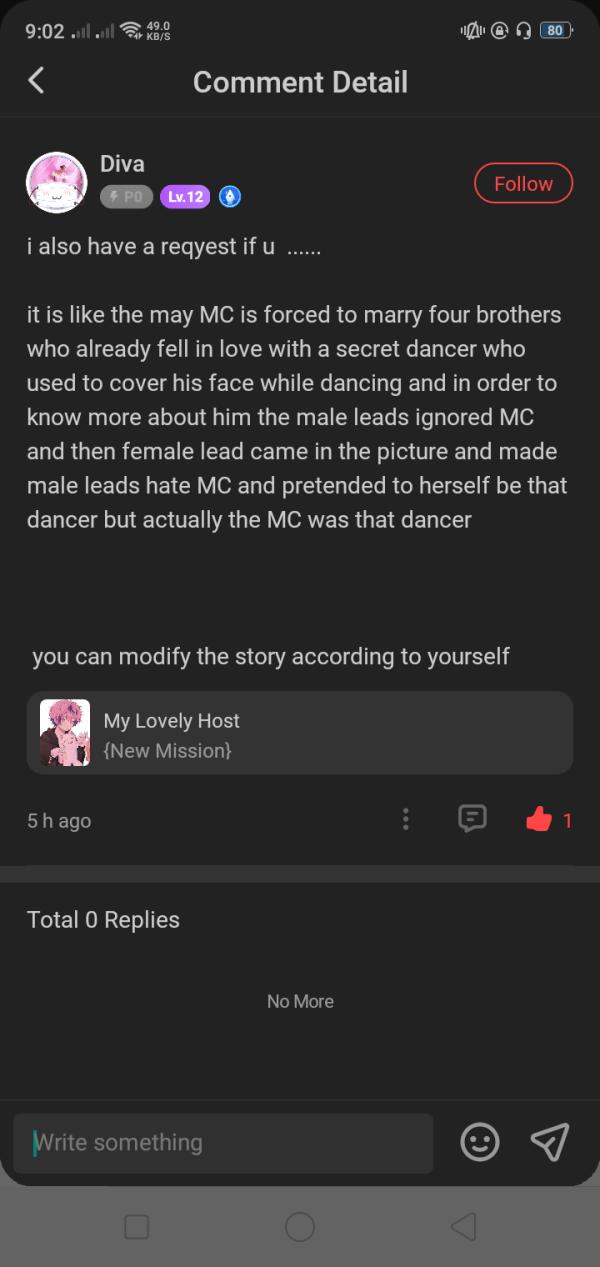Open the emoji picker

tap(480, 1141)
